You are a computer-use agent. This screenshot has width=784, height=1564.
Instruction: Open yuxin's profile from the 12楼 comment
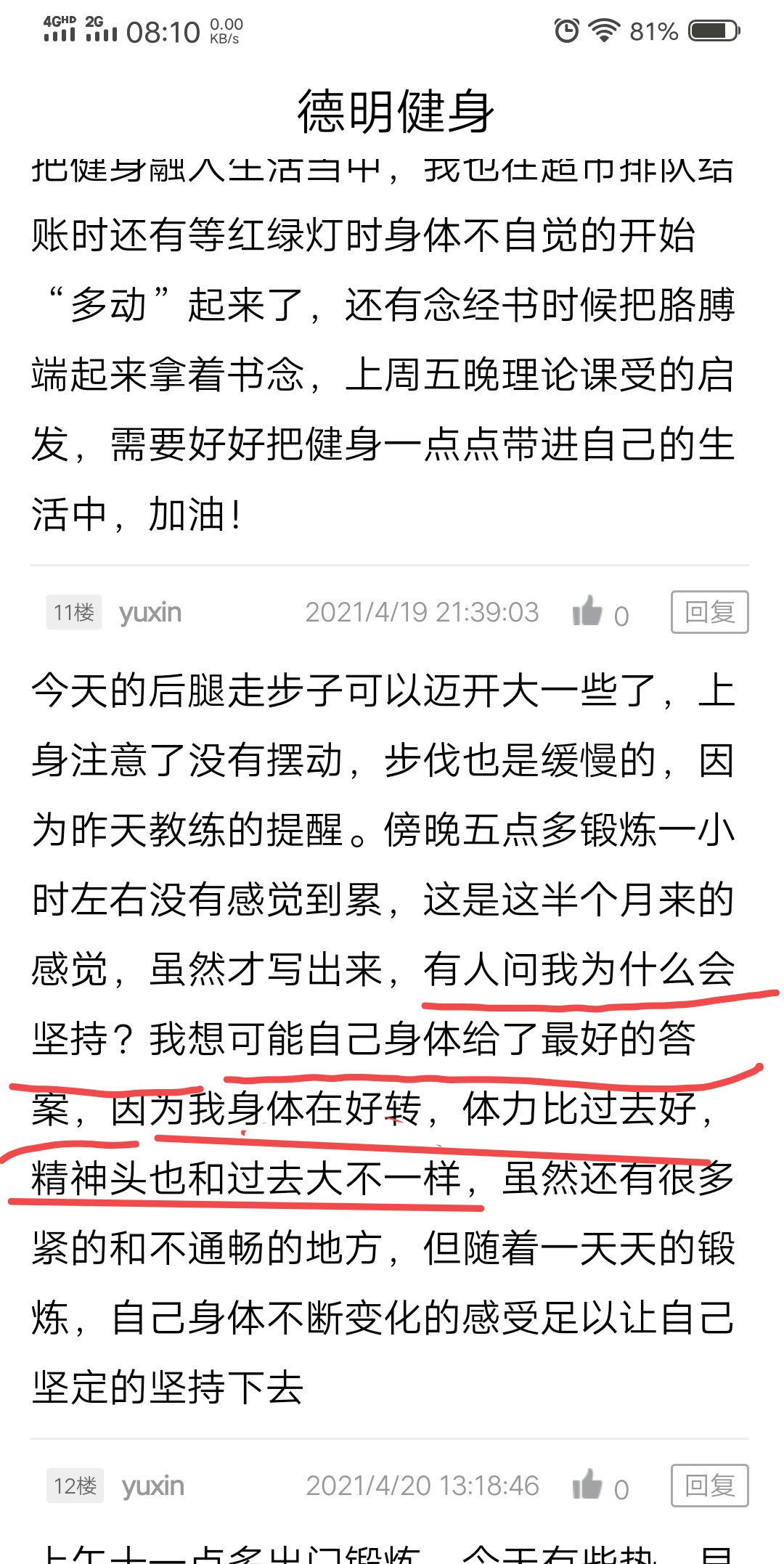(x=152, y=1486)
